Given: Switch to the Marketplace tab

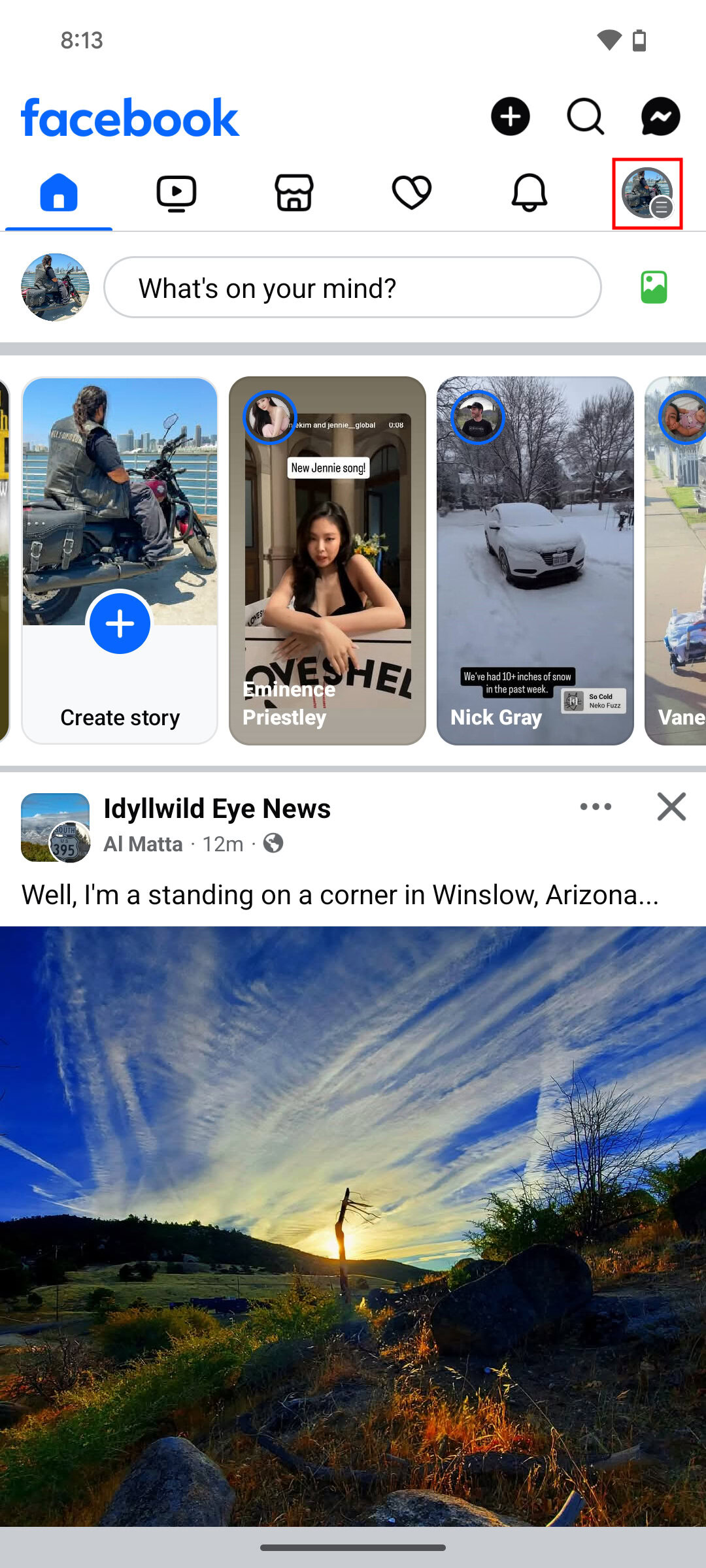Looking at the screenshot, I should (x=294, y=193).
